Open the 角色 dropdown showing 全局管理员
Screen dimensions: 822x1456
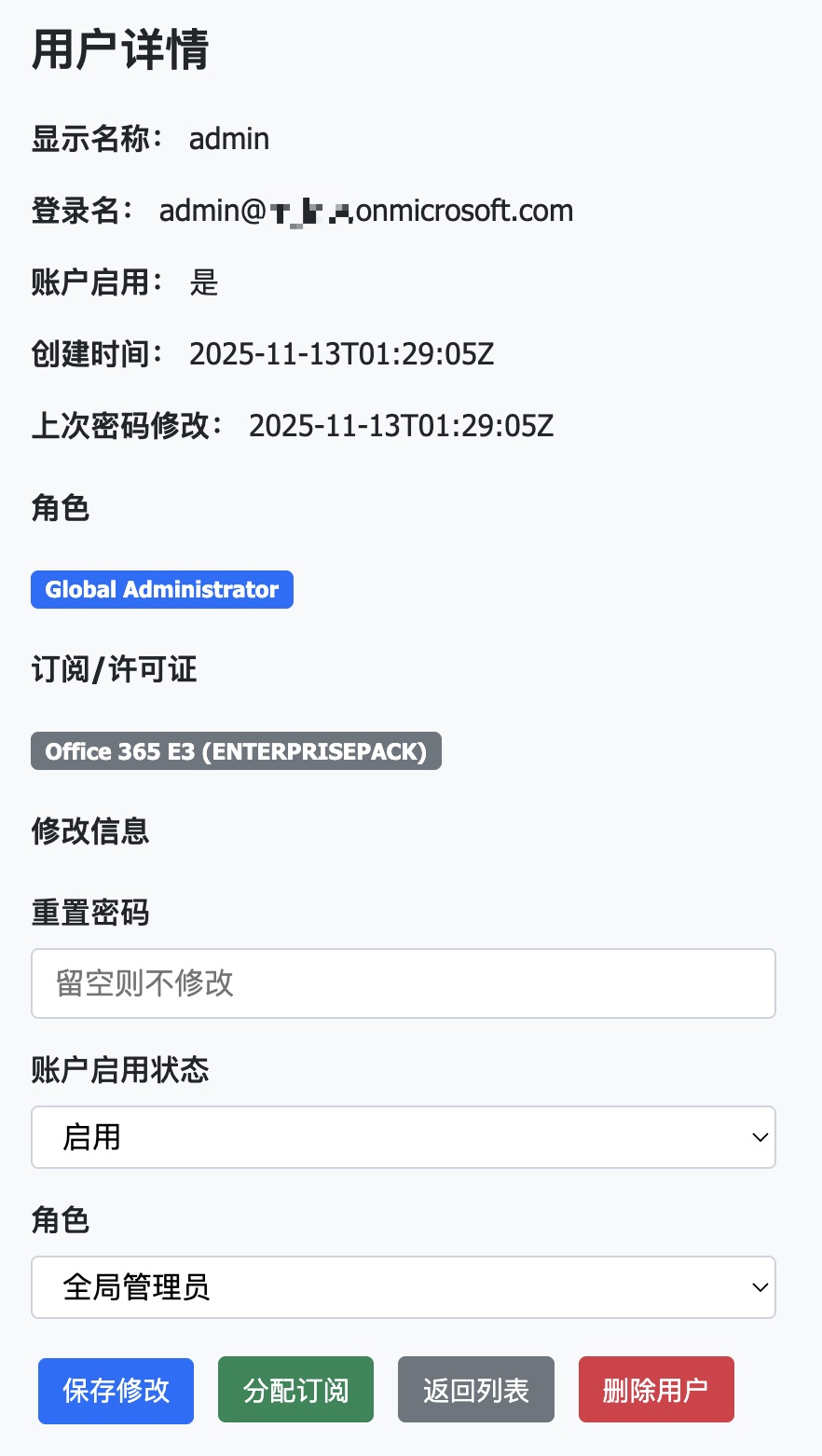tap(403, 1287)
